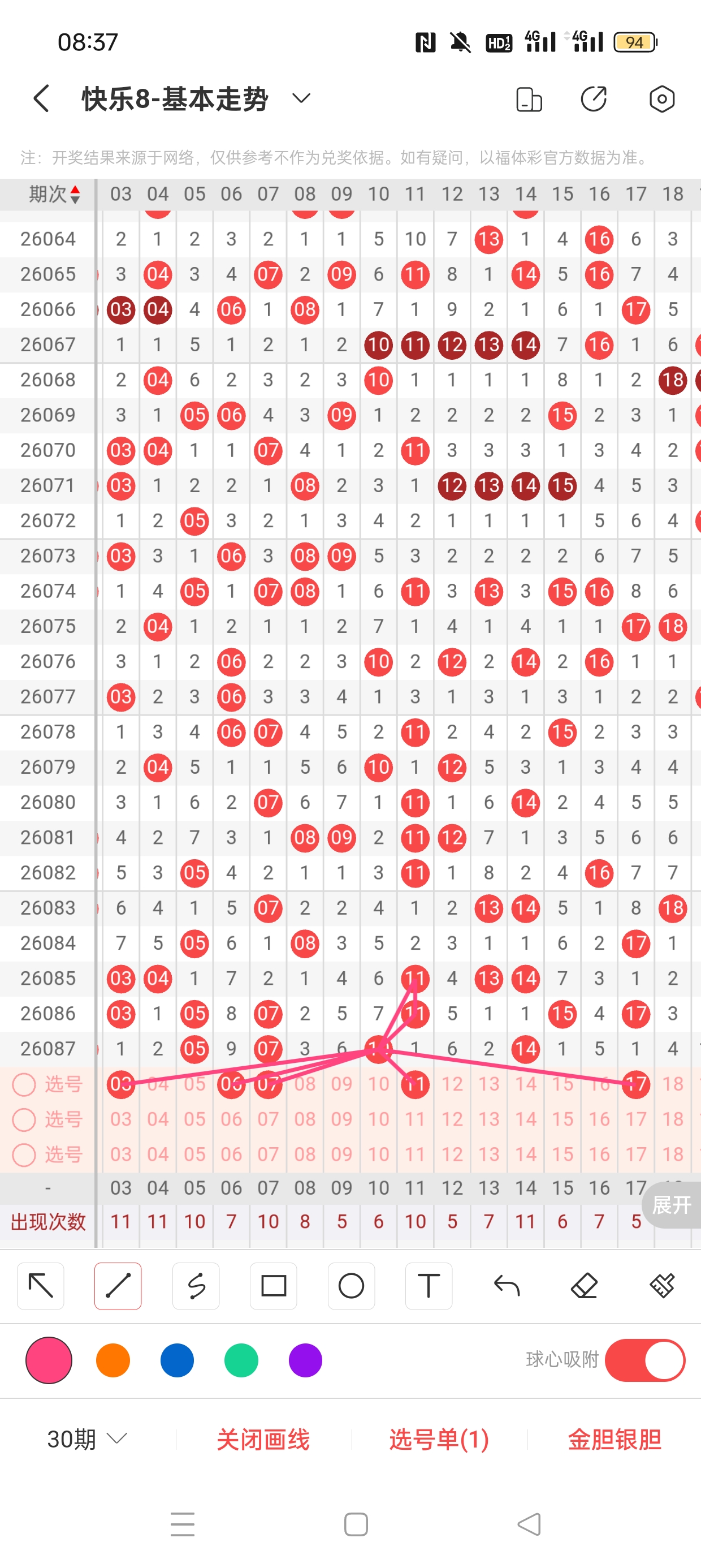701x1568 pixels.
Task: Choose the freehand curve drawing tool
Action: click(196, 1286)
